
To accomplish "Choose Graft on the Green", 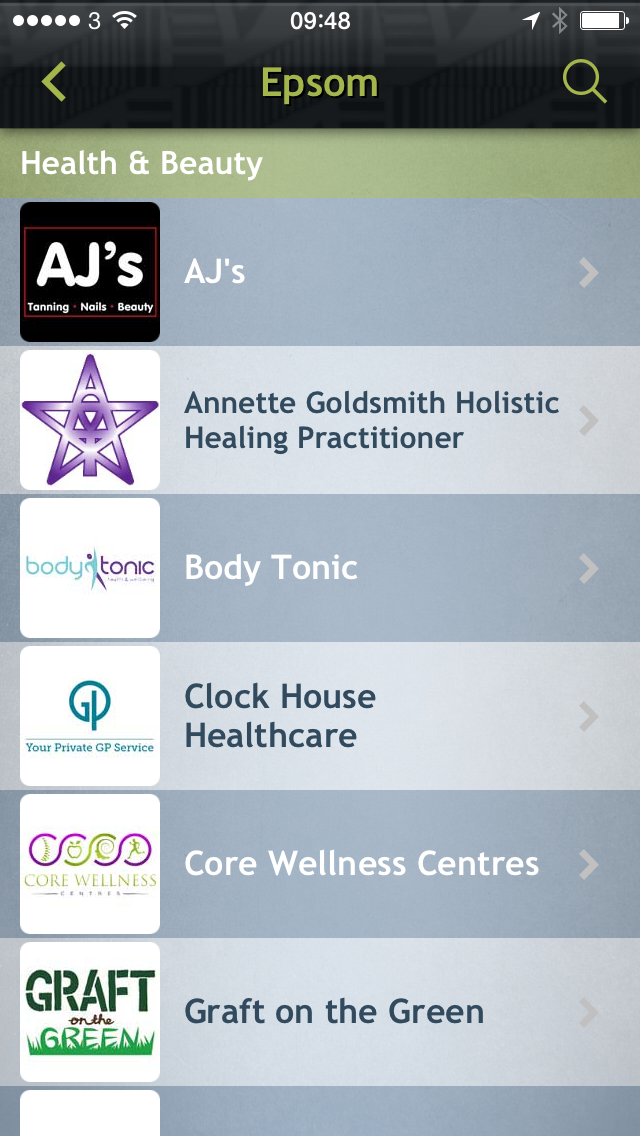I will coord(320,1012).
